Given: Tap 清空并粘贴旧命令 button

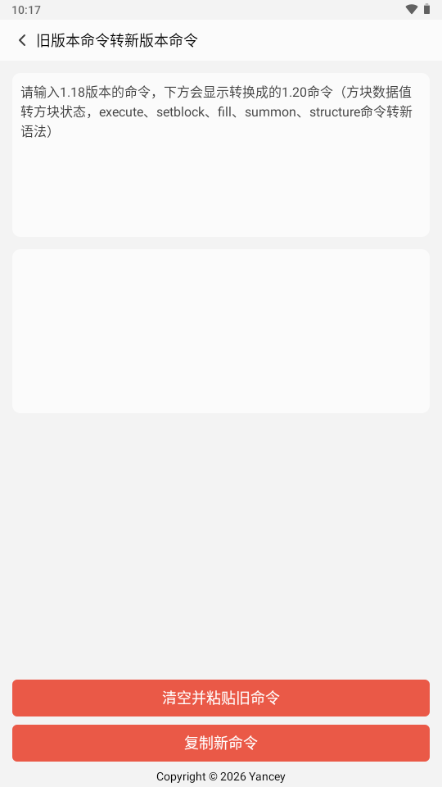Looking at the screenshot, I should [x=221, y=698].
